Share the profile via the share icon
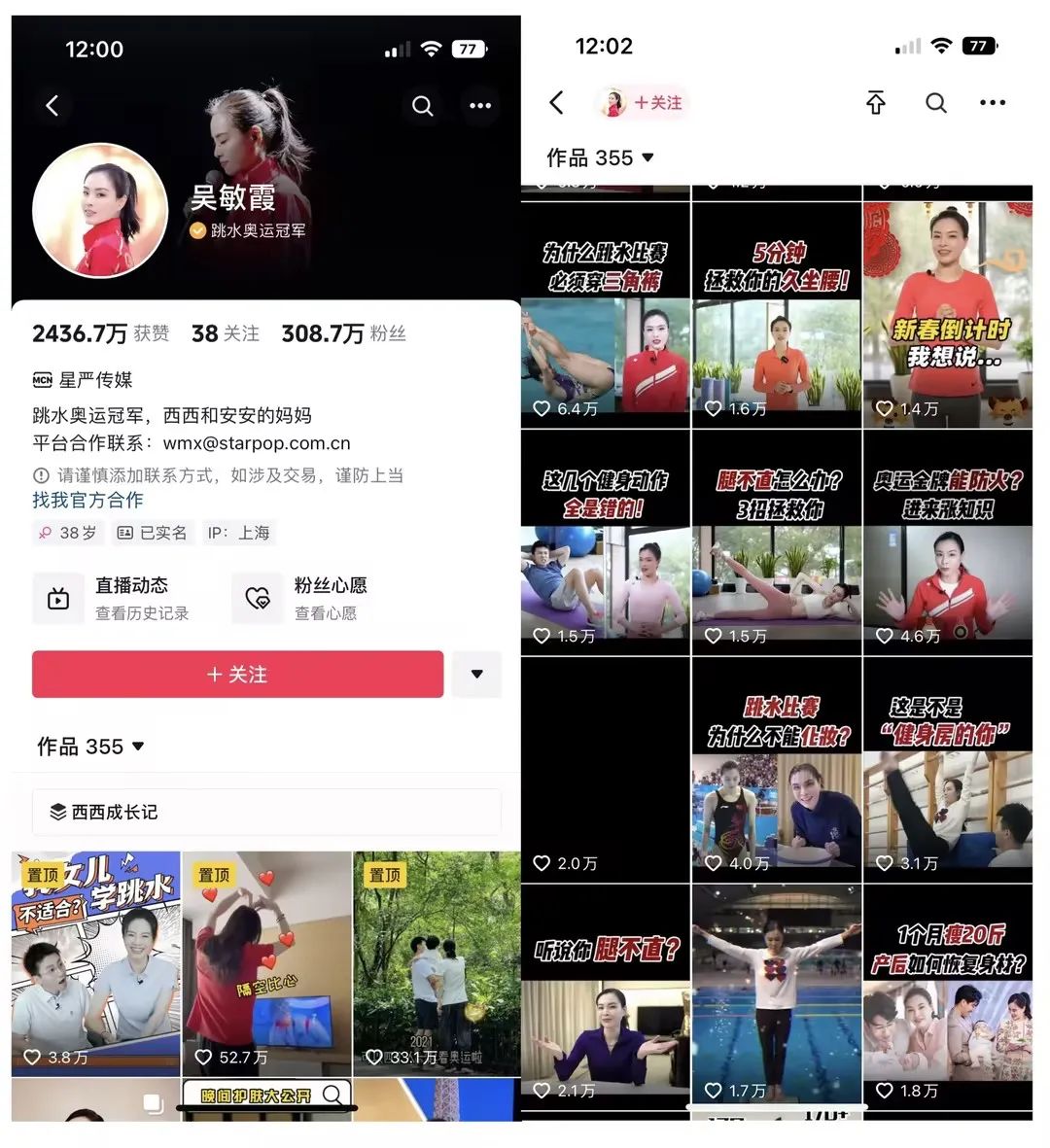Image resolution: width=1050 pixels, height=1148 pixels. click(875, 103)
